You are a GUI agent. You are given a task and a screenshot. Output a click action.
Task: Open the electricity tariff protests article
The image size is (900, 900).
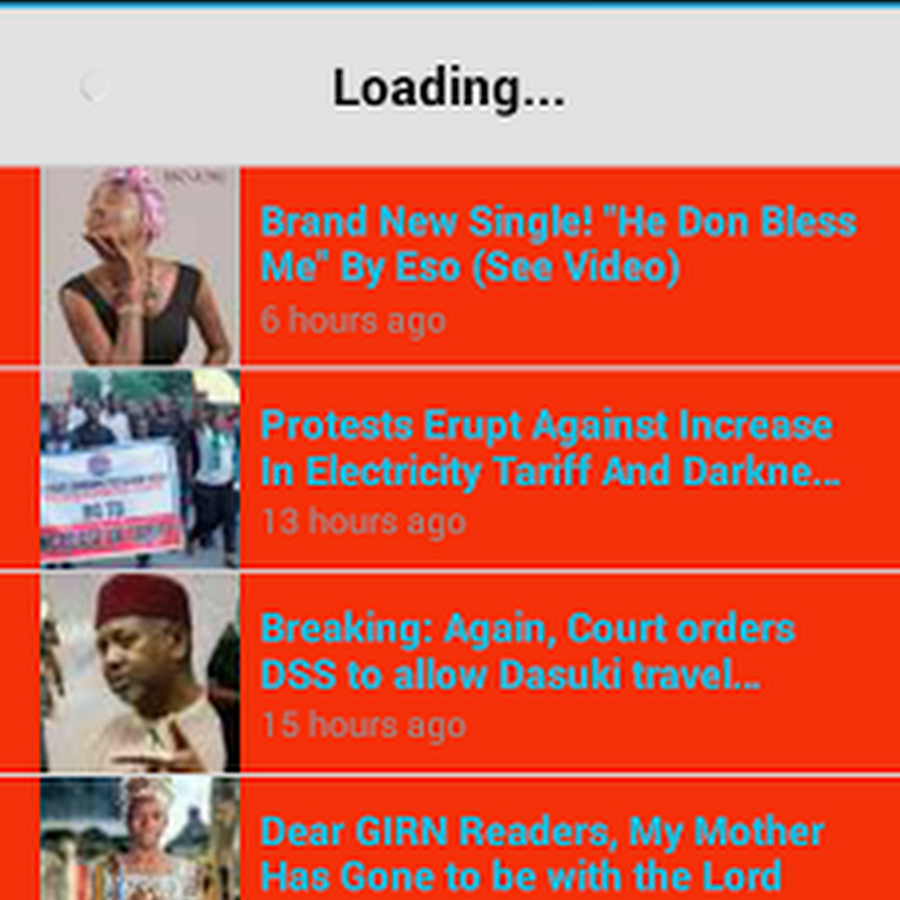(x=548, y=448)
